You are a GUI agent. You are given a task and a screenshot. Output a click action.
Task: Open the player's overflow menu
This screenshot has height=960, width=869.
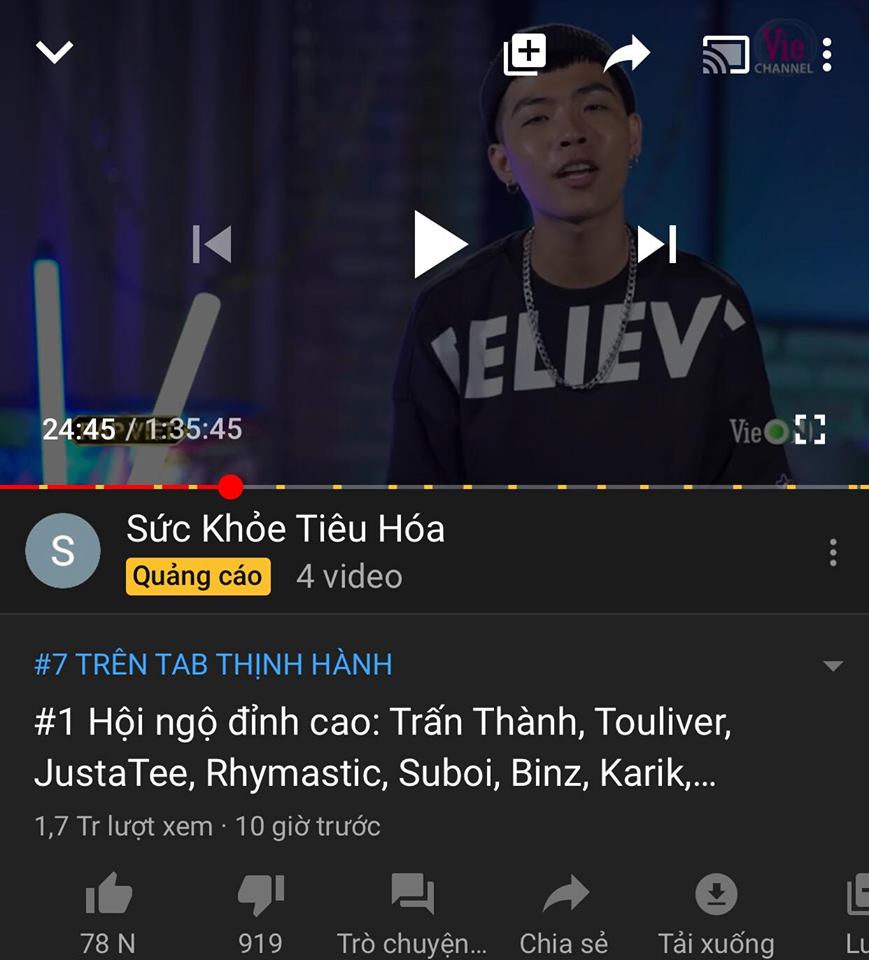coord(827,55)
